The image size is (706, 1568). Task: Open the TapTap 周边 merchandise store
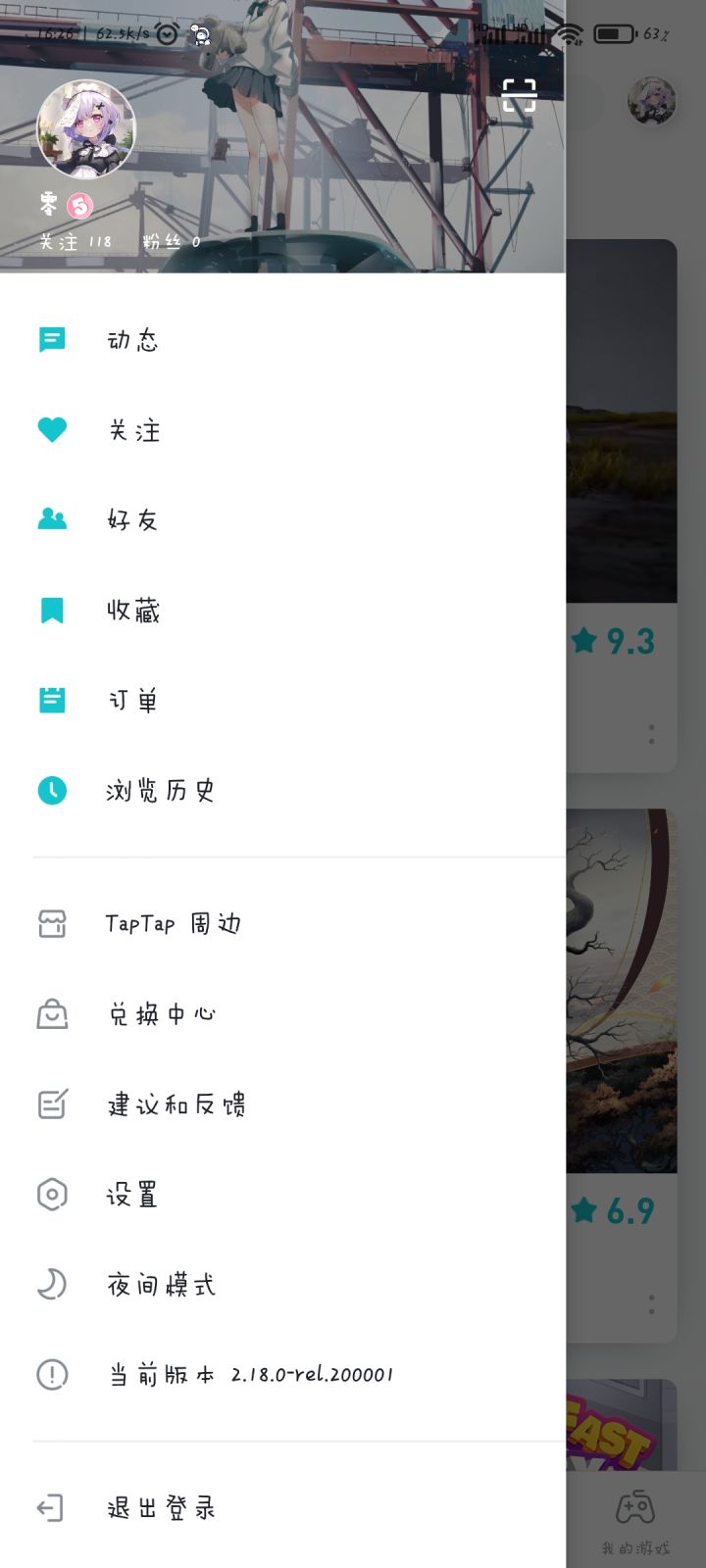(172, 922)
